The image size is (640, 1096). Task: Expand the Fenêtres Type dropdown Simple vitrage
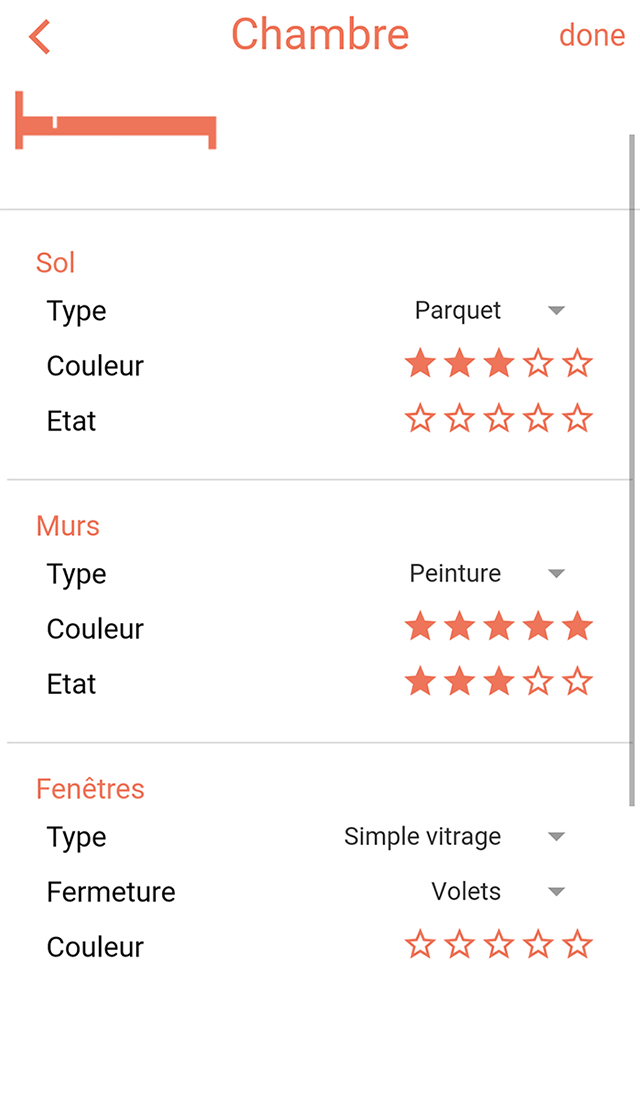[x=455, y=837]
